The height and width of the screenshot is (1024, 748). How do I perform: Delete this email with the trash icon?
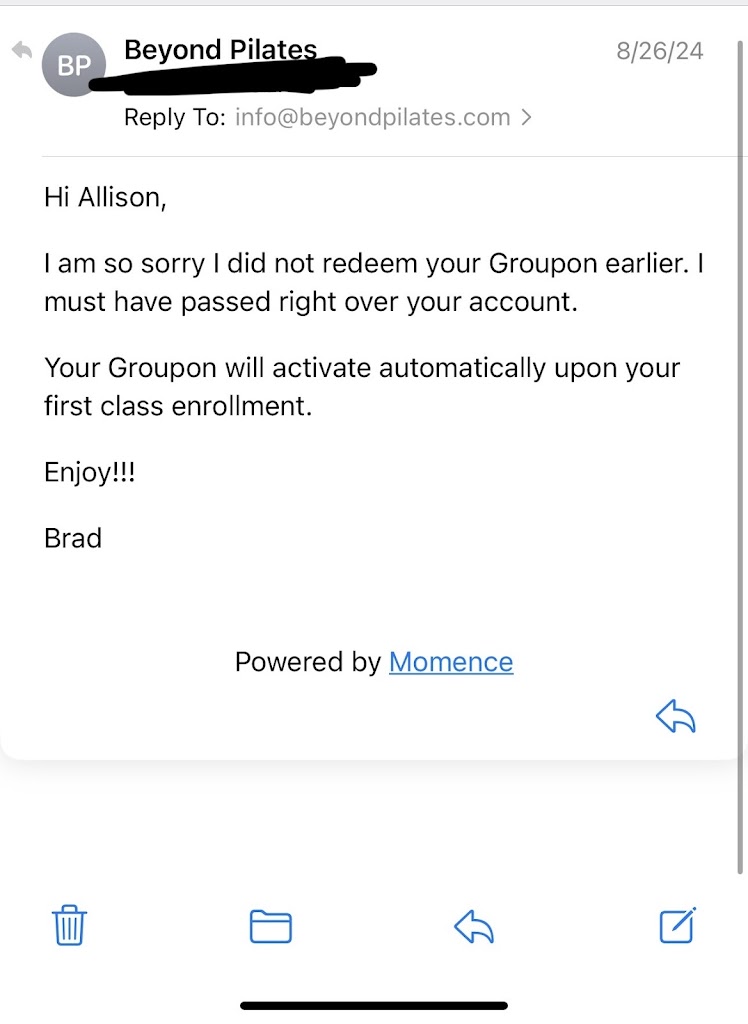tap(69, 926)
